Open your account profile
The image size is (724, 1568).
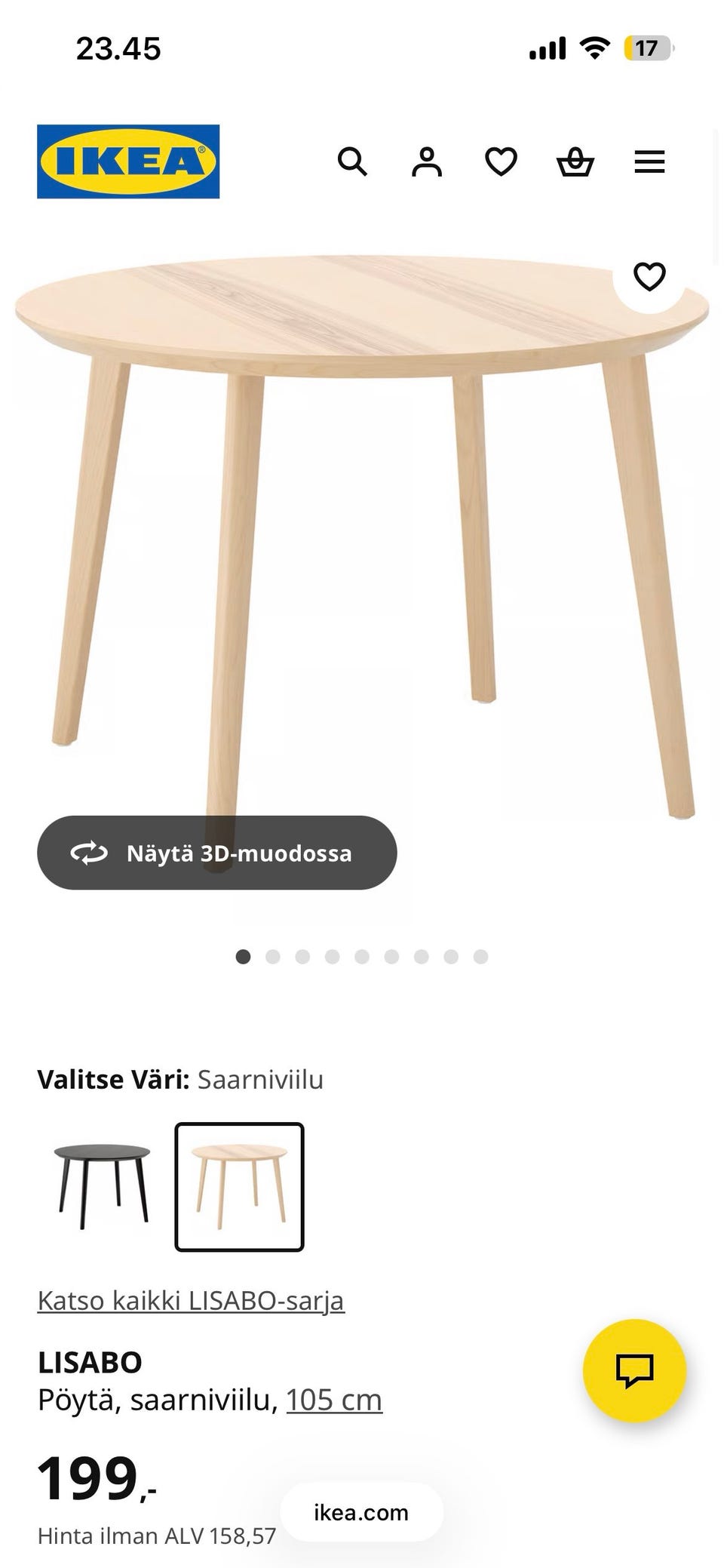tap(427, 161)
